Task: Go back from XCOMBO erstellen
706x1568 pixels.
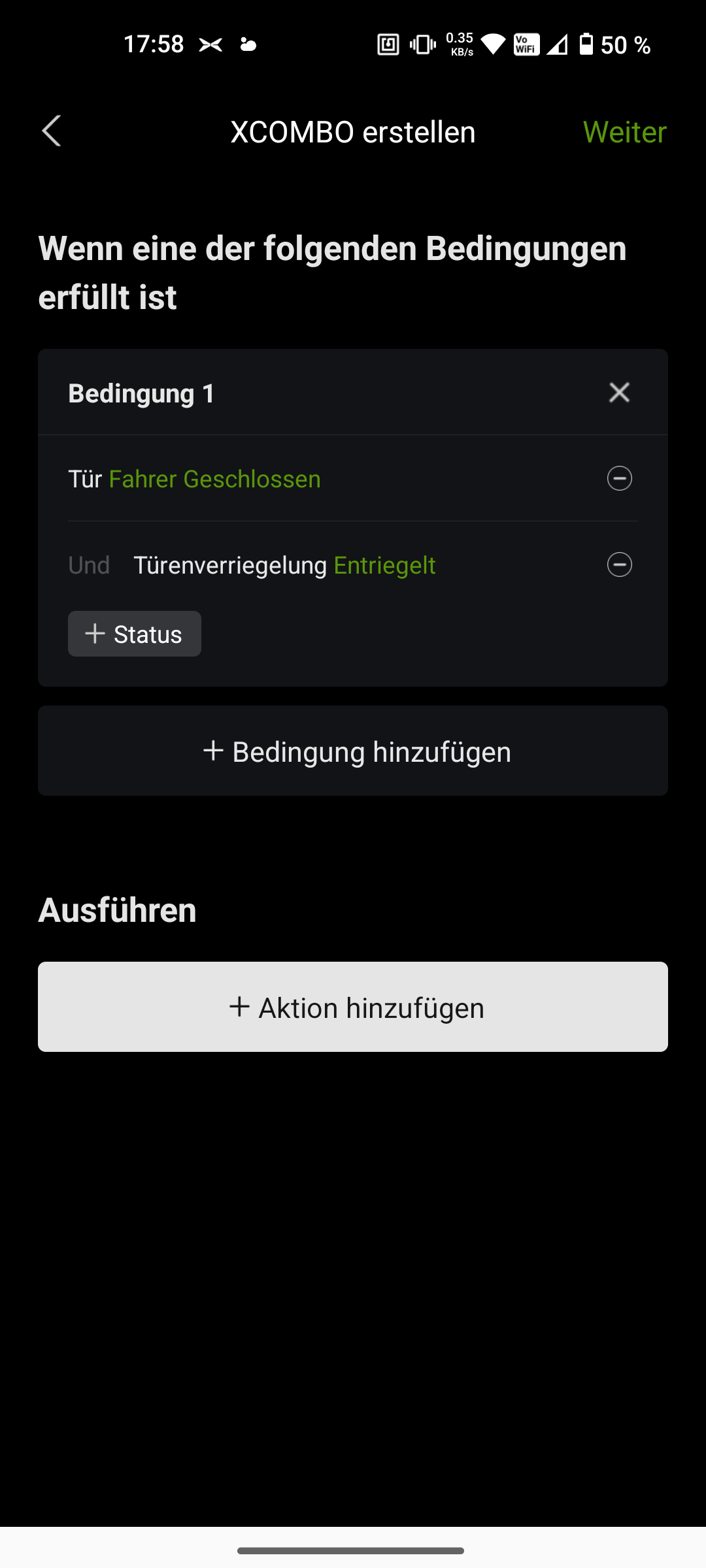Action: click(x=52, y=131)
